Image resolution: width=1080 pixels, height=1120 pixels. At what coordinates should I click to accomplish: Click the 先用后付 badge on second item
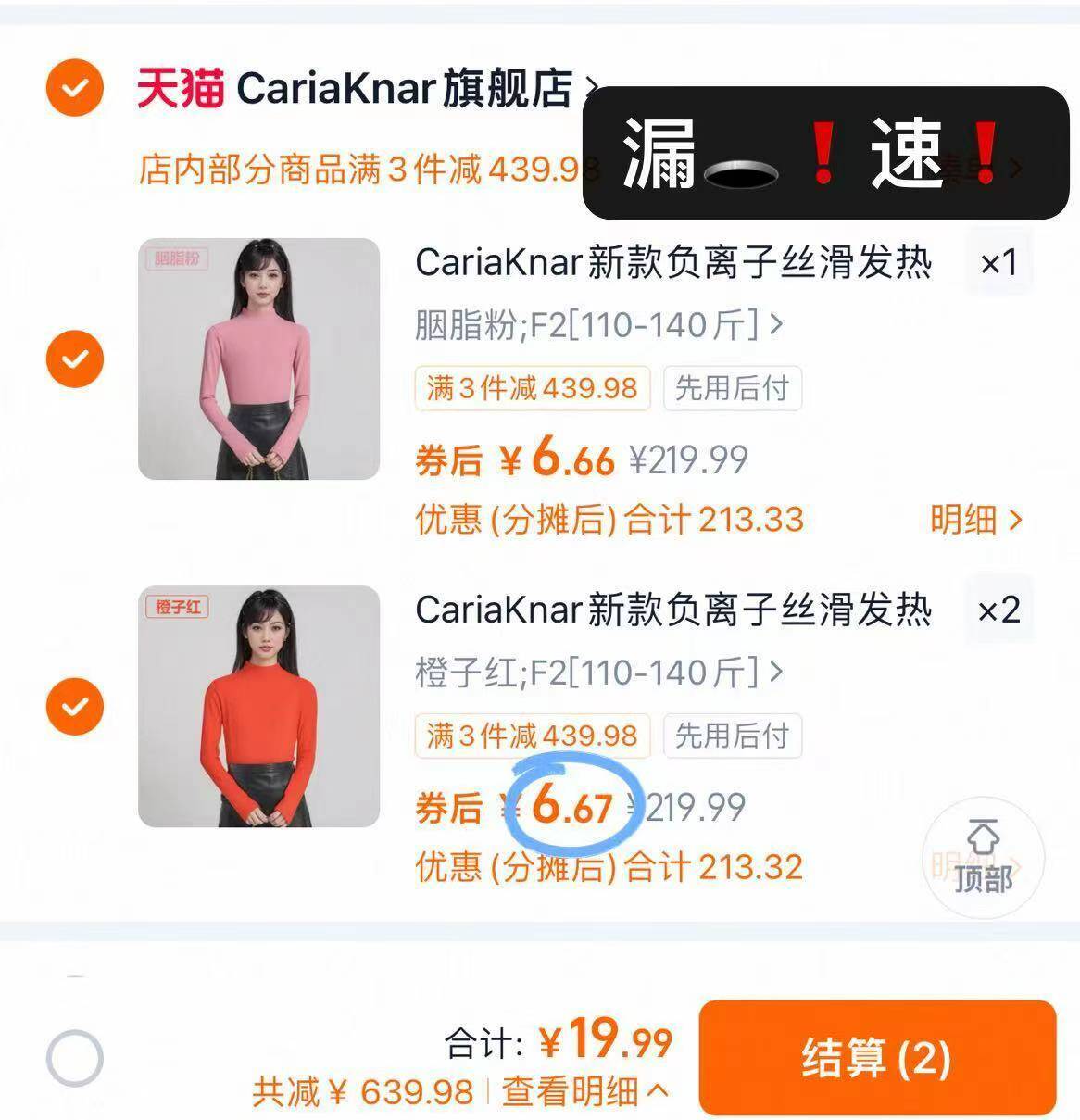pos(731,736)
